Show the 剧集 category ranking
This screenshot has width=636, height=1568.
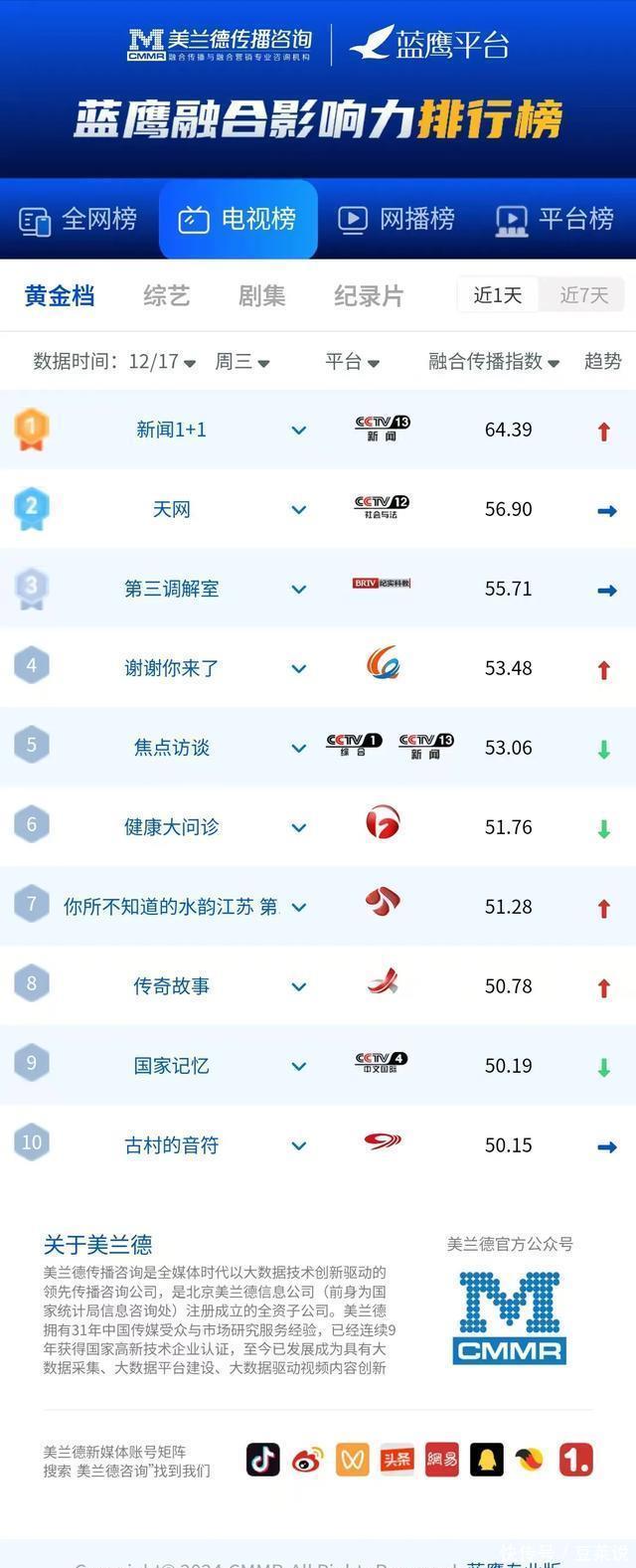click(x=261, y=296)
